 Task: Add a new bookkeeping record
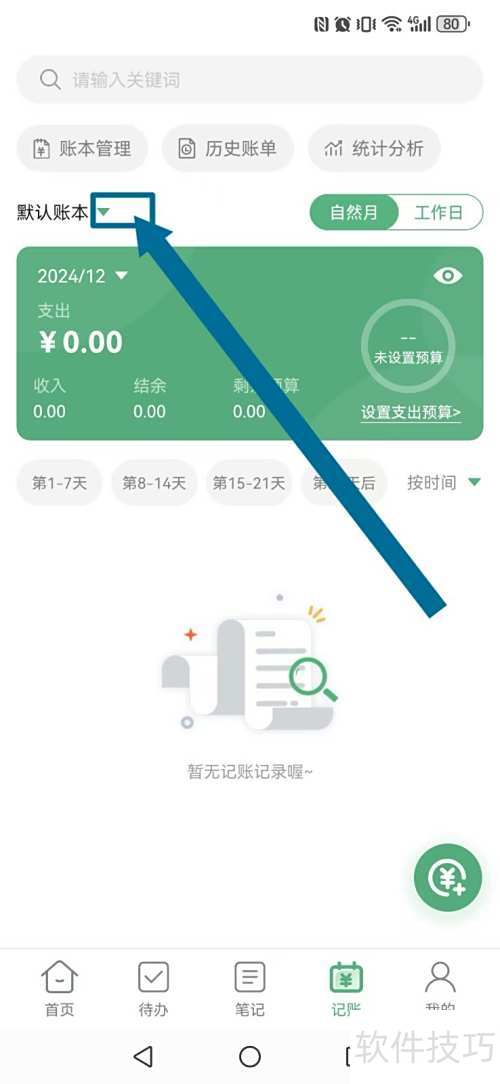coord(447,878)
